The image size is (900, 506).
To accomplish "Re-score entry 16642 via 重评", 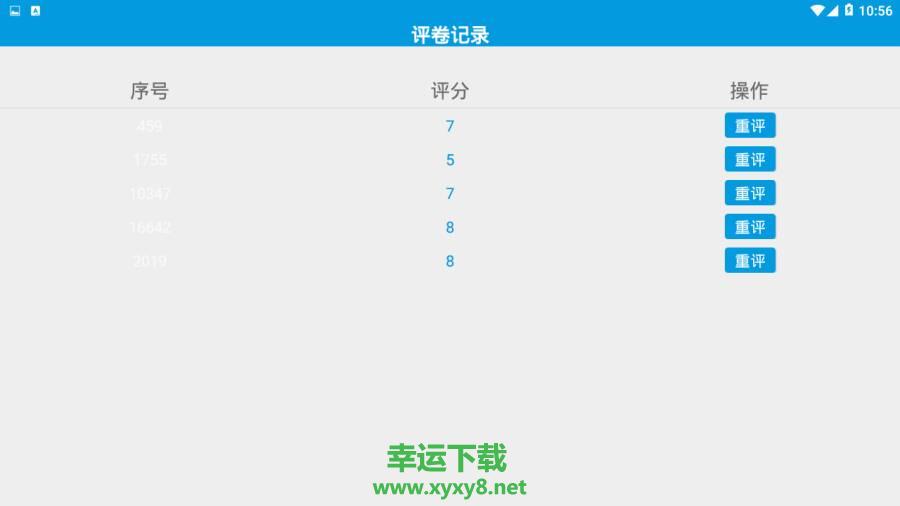I will [750, 227].
